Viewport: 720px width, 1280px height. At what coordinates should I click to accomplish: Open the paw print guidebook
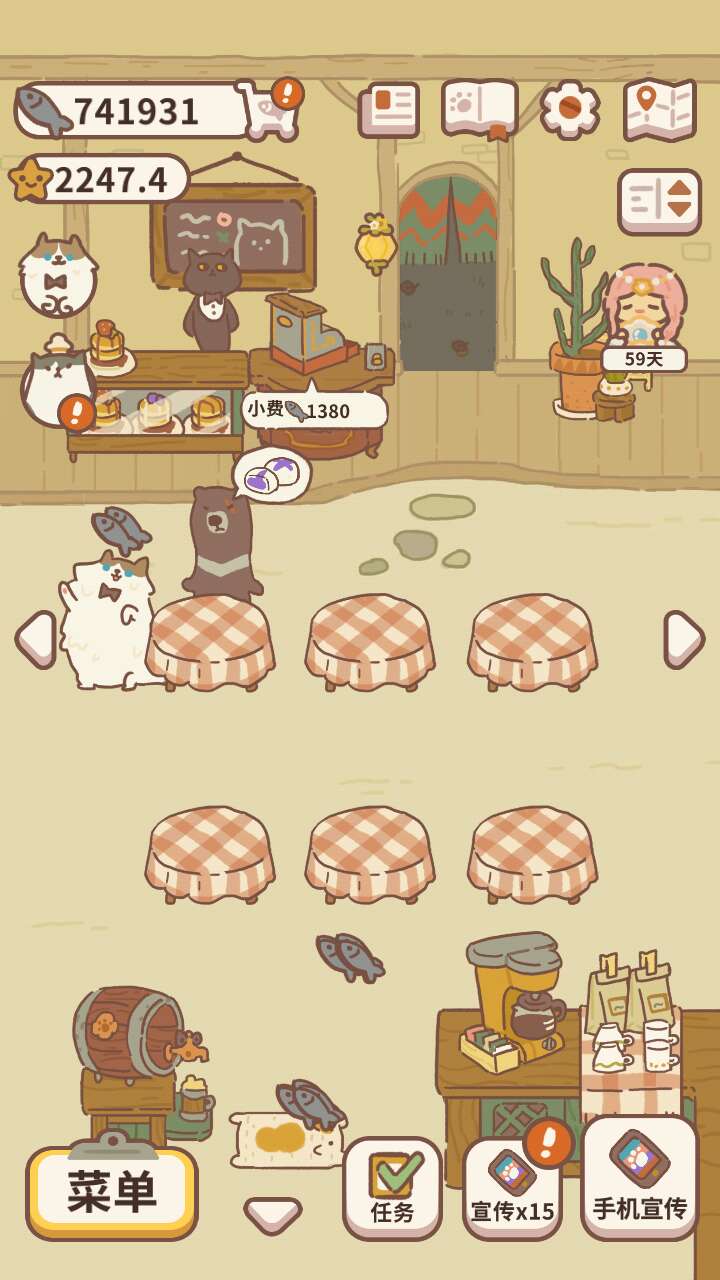coord(479,108)
